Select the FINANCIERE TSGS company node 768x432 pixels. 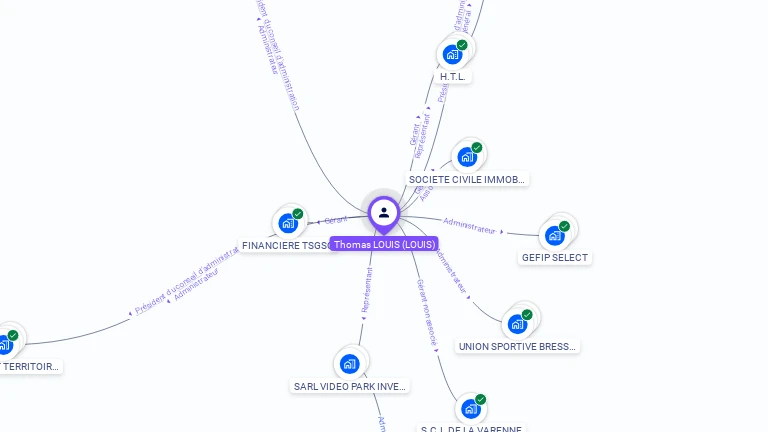[x=288, y=223]
